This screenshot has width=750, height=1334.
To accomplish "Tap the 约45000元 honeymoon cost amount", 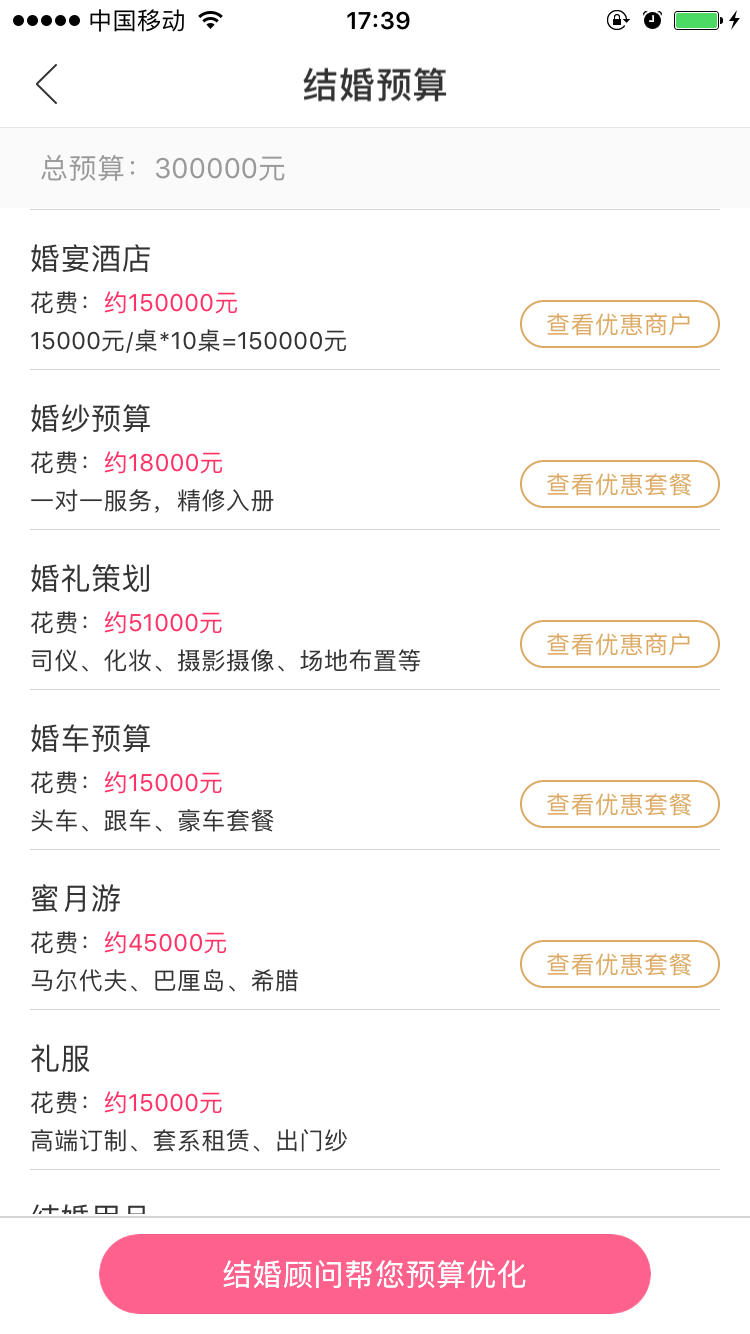I will (x=167, y=942).
